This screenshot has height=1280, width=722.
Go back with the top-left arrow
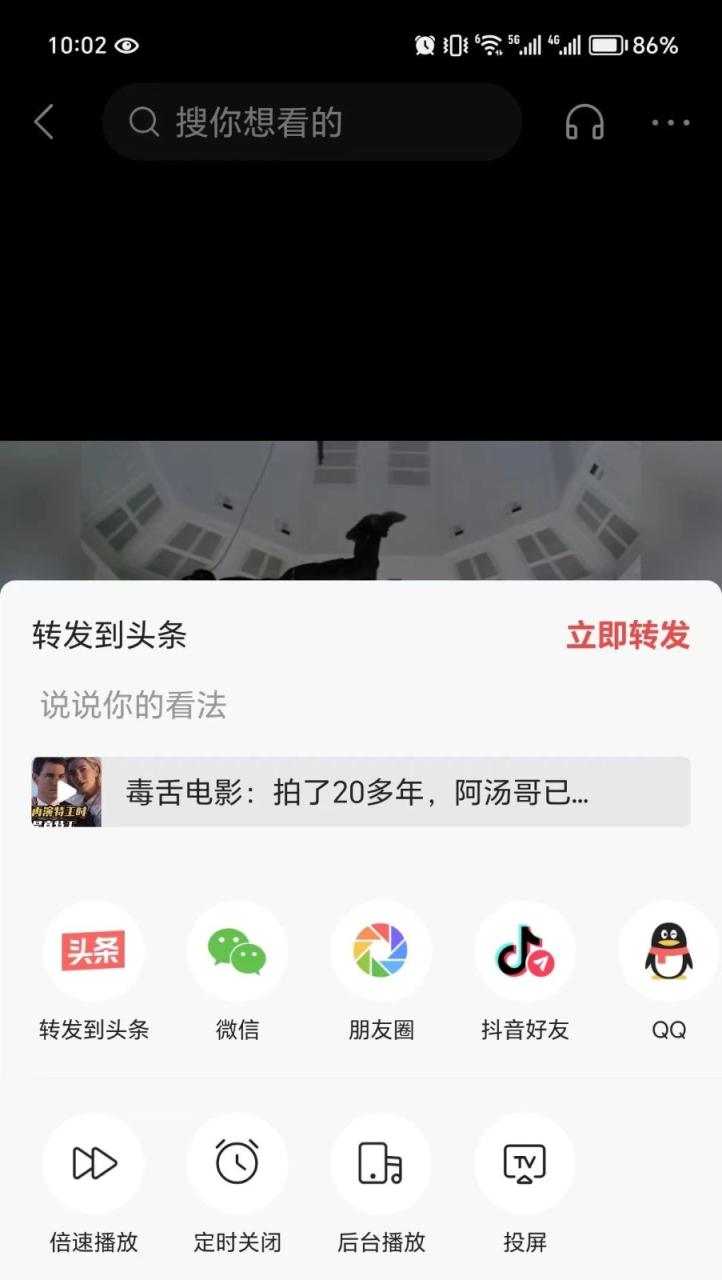42,122
